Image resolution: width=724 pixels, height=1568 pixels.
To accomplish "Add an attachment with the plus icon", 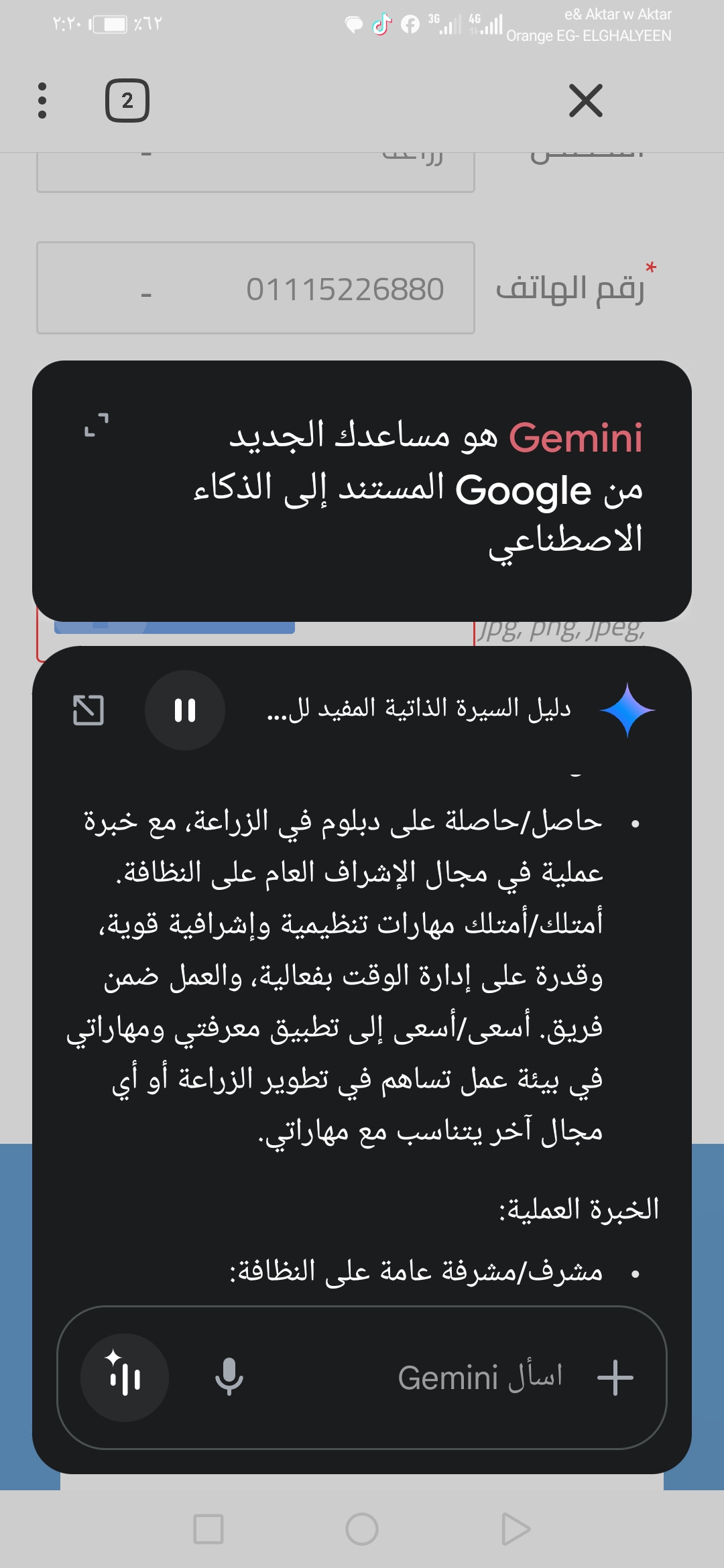I will tap(615, 1378).
